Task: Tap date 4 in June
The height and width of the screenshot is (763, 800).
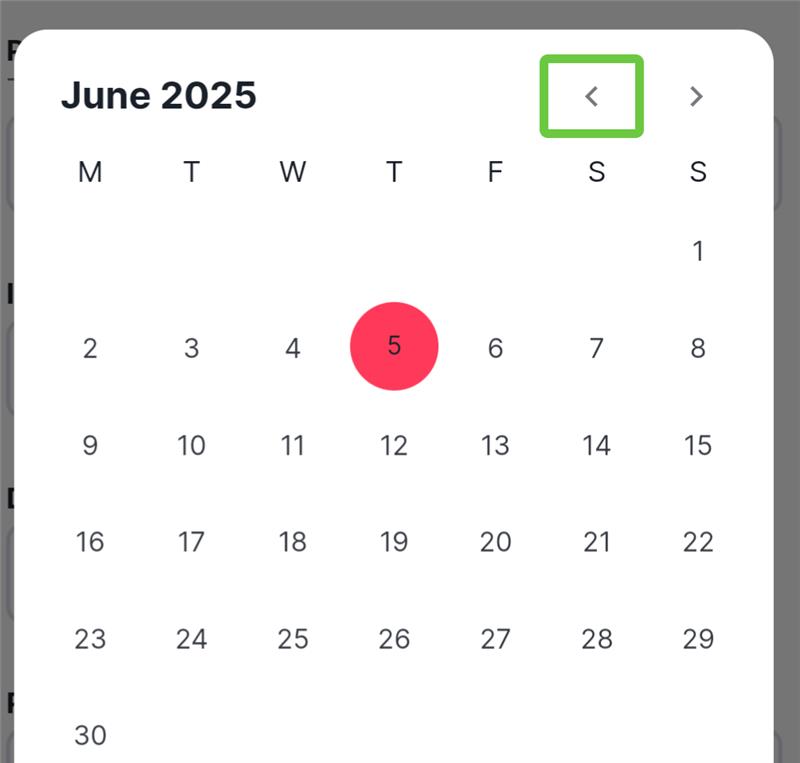Action: (292, 348)
